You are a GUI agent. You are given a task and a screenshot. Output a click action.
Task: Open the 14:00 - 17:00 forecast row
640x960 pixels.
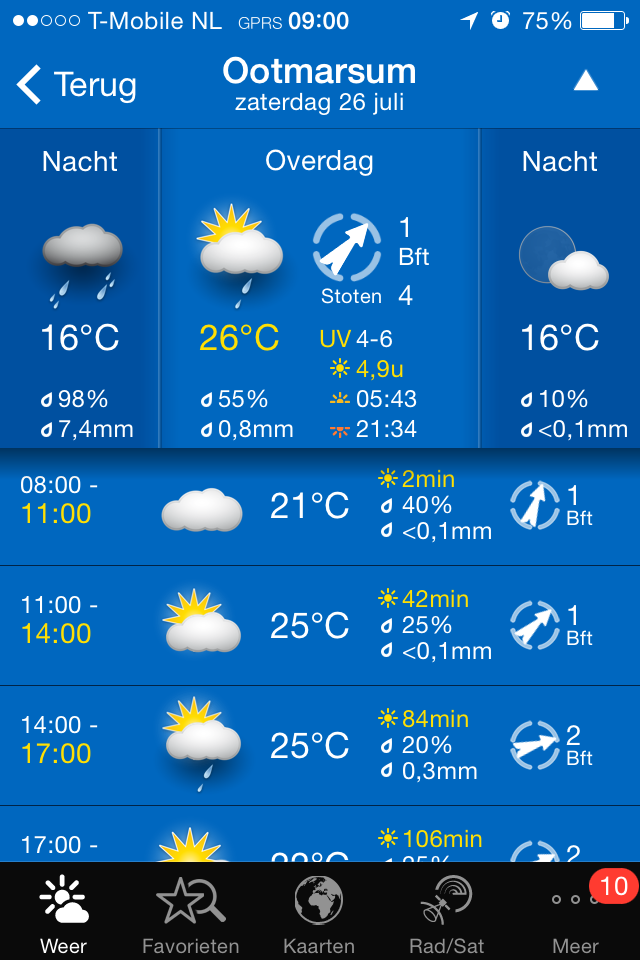click(x=320, y=746)
